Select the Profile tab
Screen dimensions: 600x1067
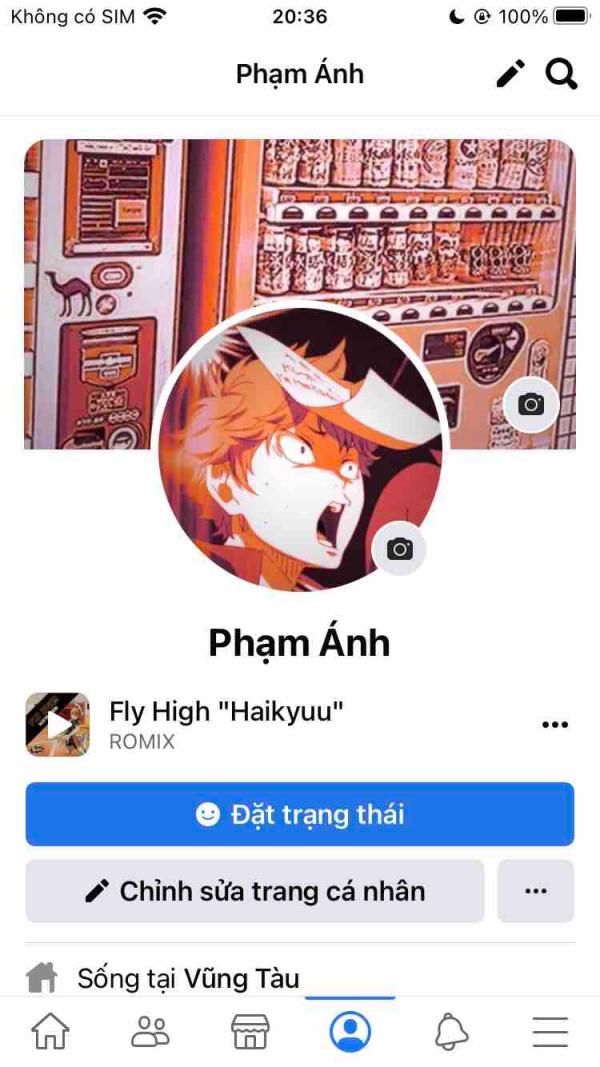coord(351,1031)
